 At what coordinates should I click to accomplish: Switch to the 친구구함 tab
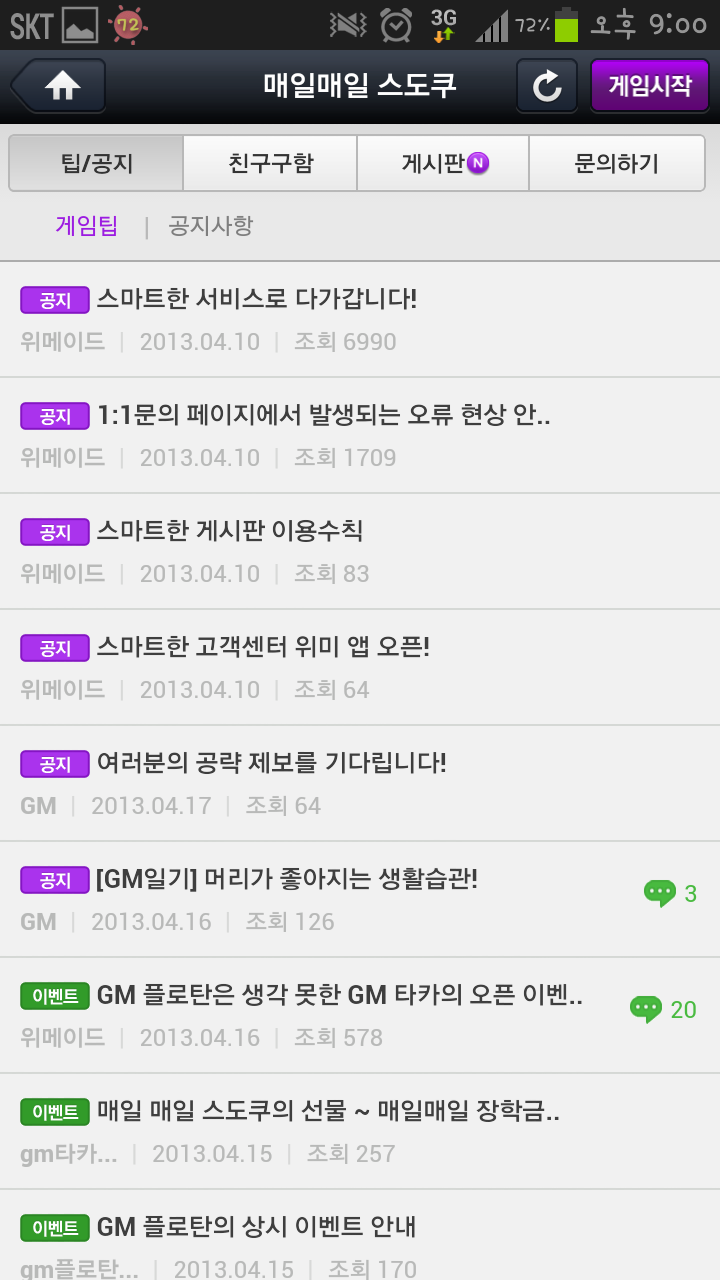pyautogui.click(x=270, y=163)
